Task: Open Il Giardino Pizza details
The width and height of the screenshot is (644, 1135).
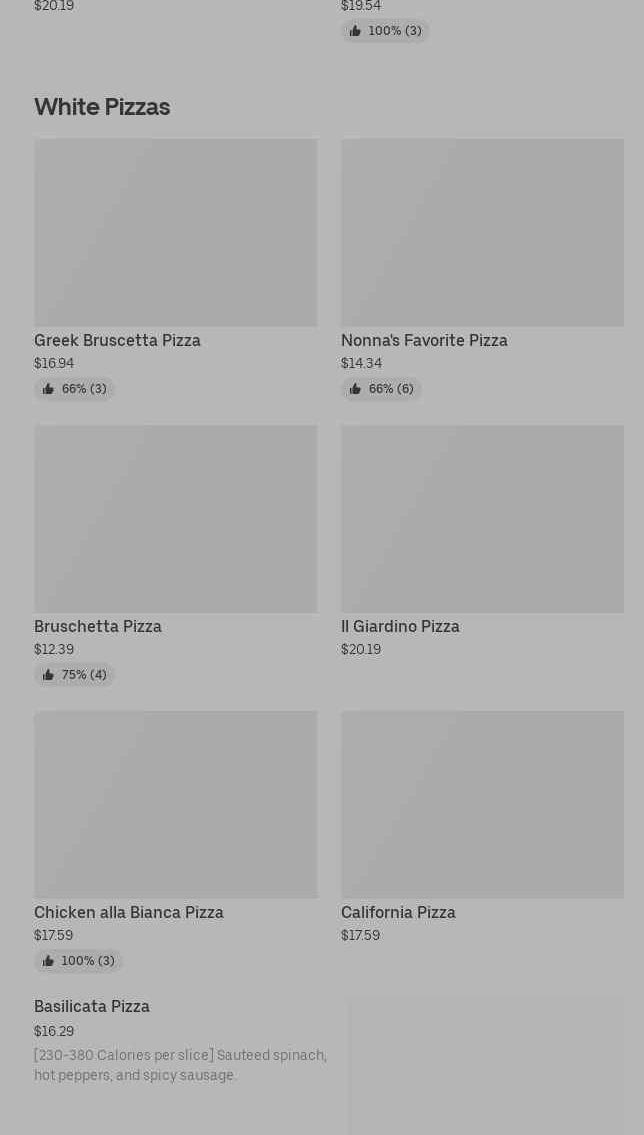Action: coord(482,541)
